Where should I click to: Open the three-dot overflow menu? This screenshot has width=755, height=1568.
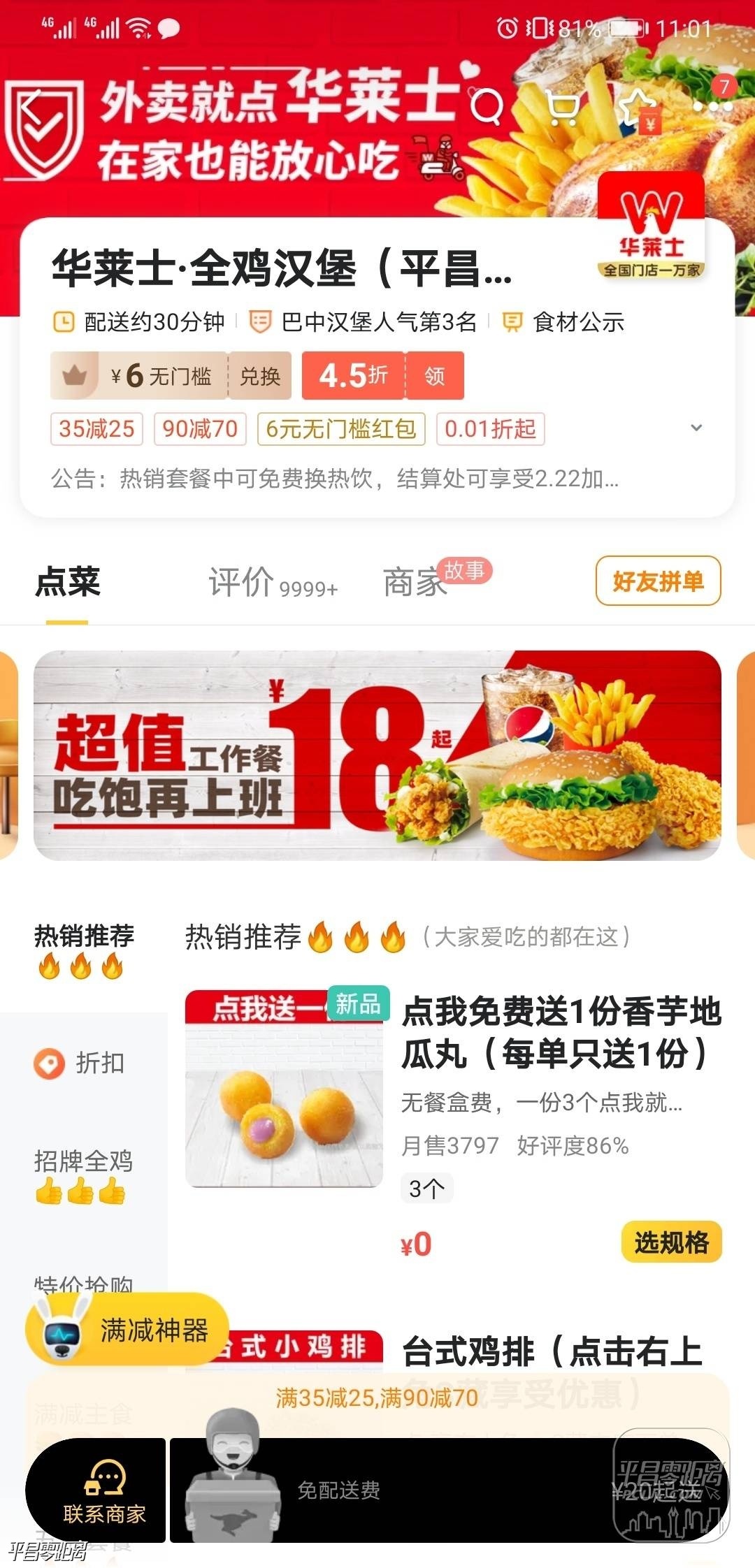[x=712, y=107]
